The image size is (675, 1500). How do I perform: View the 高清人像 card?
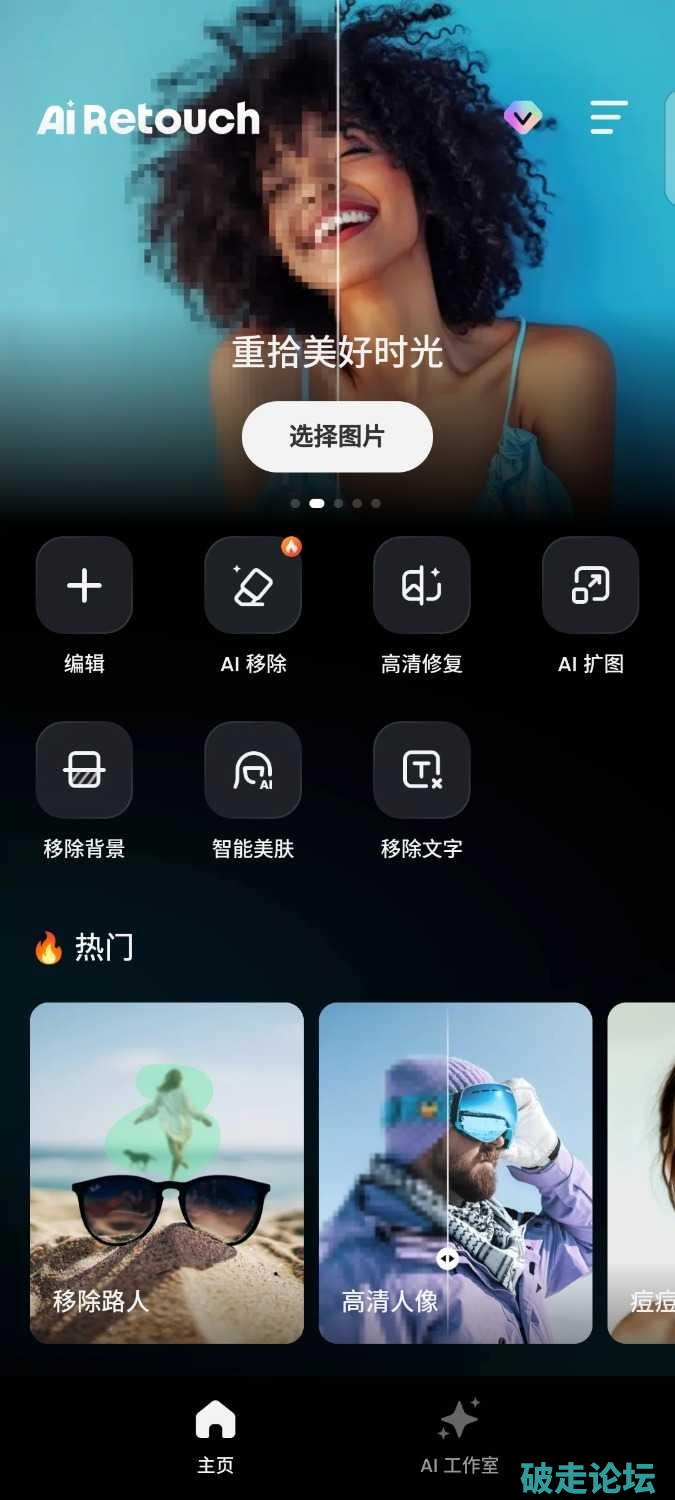(x=455, y=1172)
